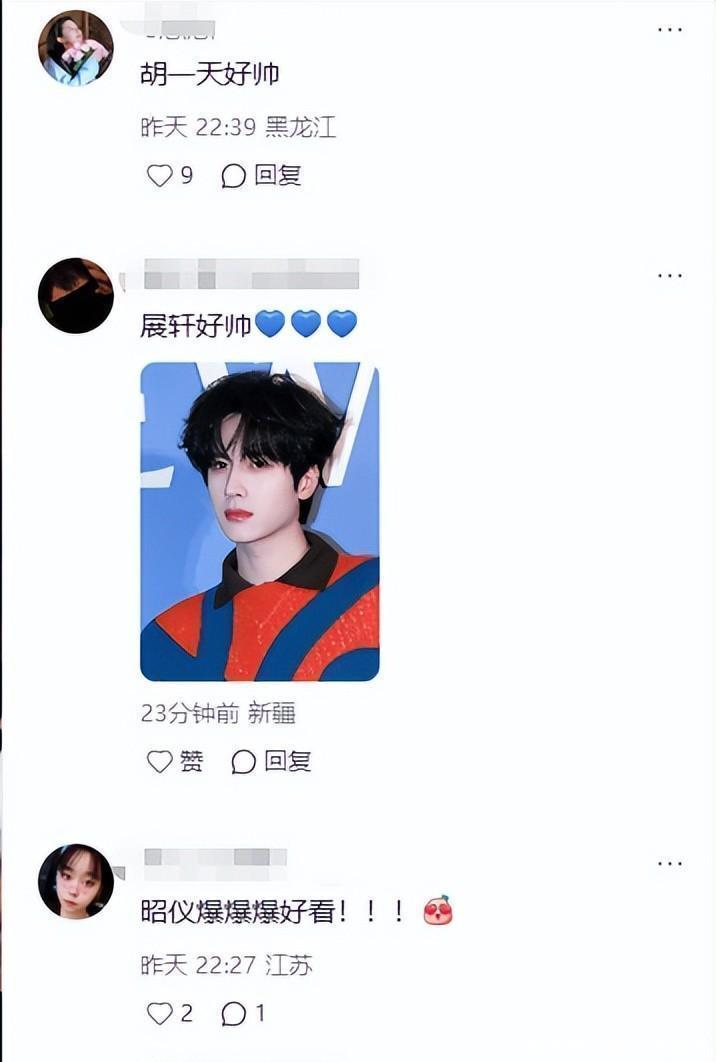Screen dimensions: 716x1062
Task: Open overflow menu for 昭仪爆爆爆好看 comment
Action: (x=670, y=863)
